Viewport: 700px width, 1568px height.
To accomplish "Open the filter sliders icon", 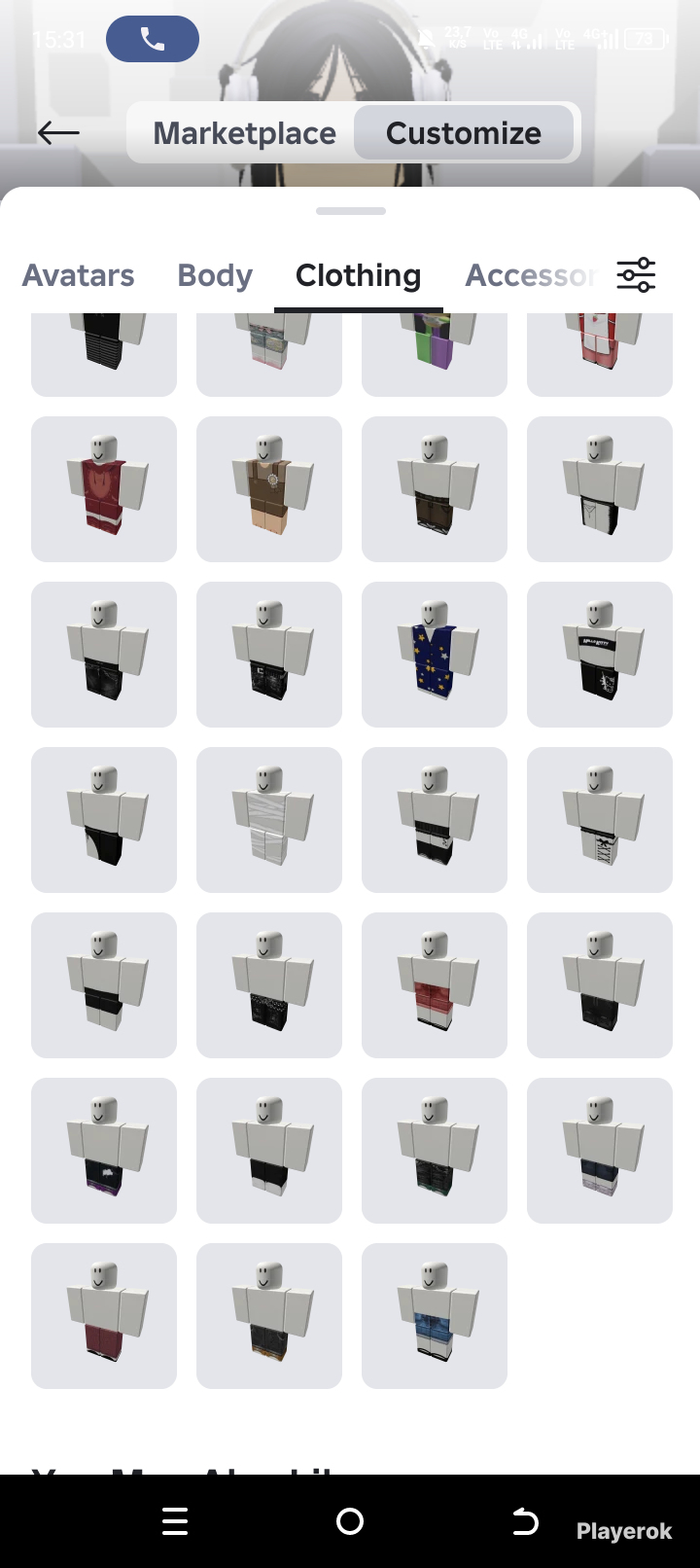I will tap(637, 275).
